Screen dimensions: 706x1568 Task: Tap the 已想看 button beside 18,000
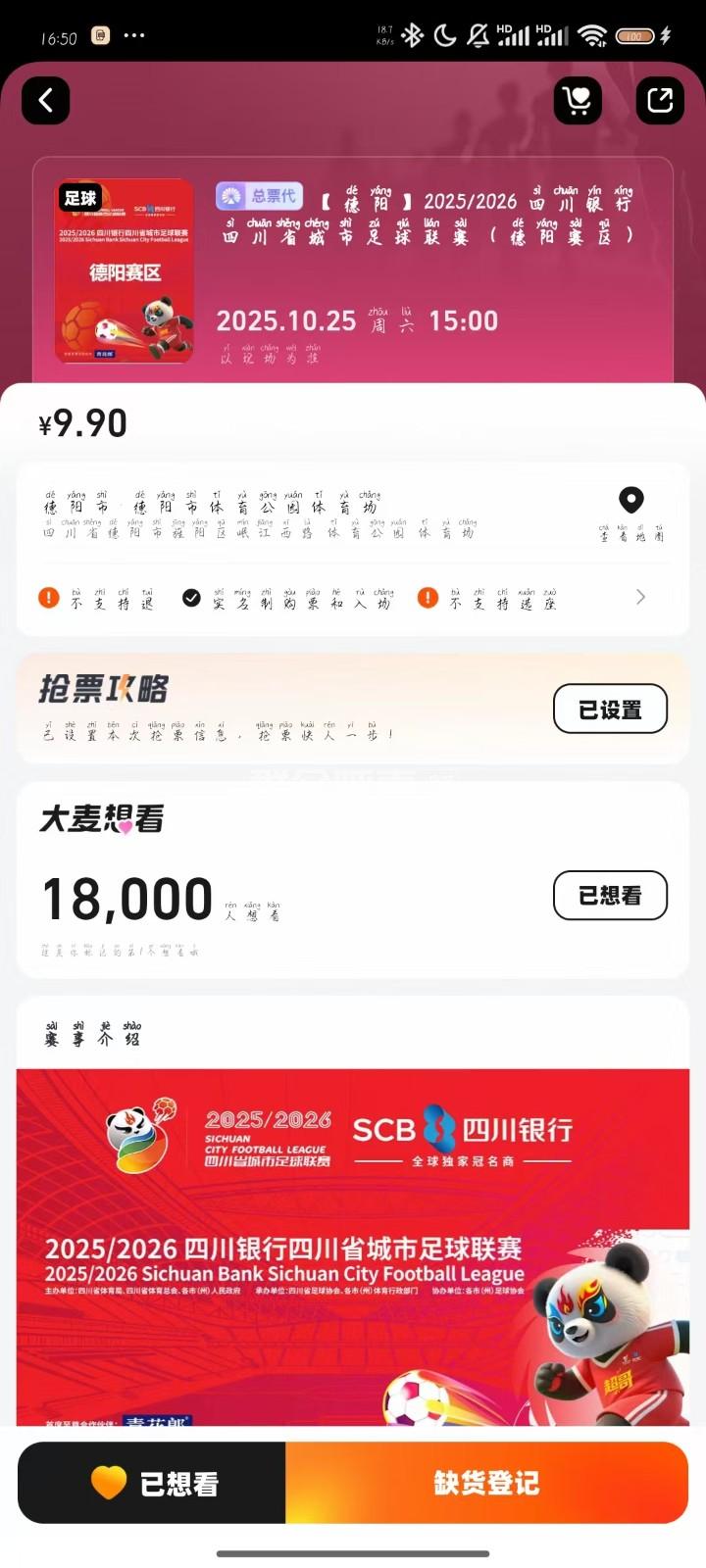(x=610, y=895)
